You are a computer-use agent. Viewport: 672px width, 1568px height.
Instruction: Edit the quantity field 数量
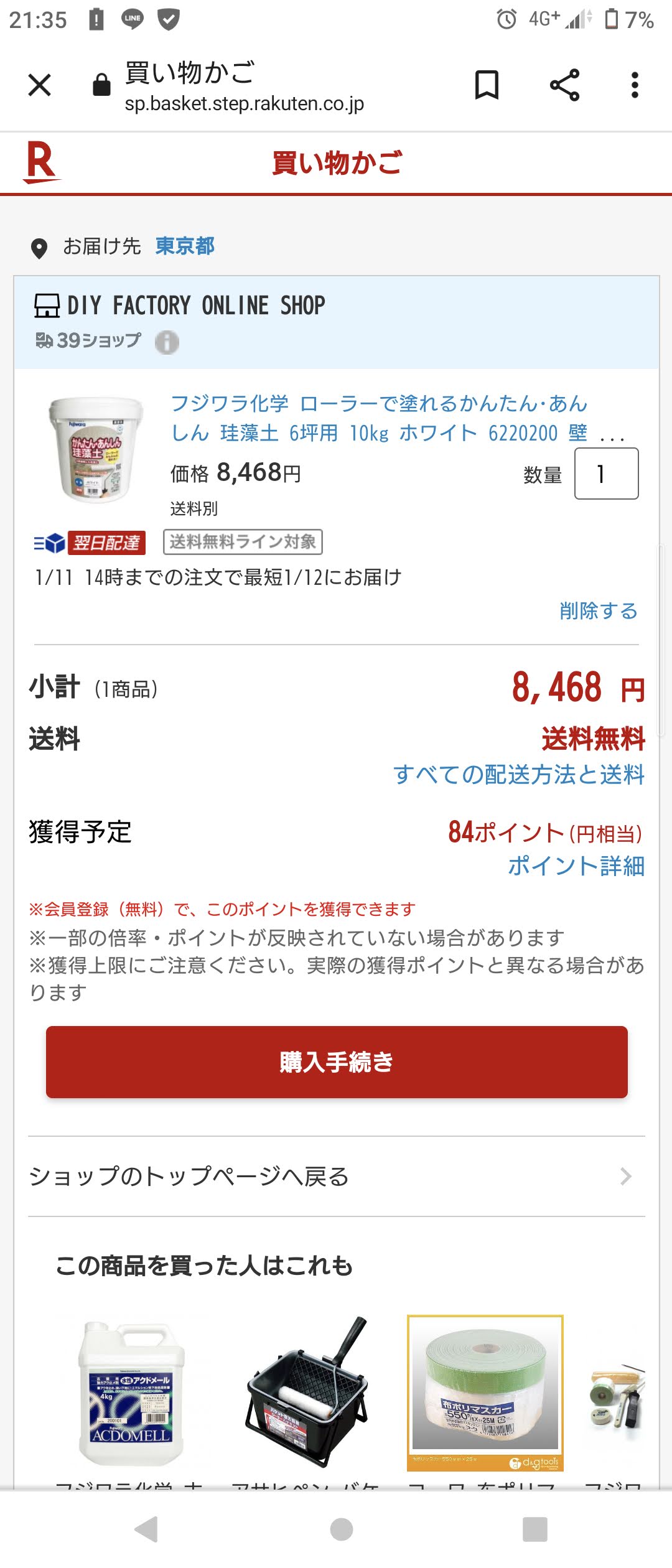[x=606, y=474]
